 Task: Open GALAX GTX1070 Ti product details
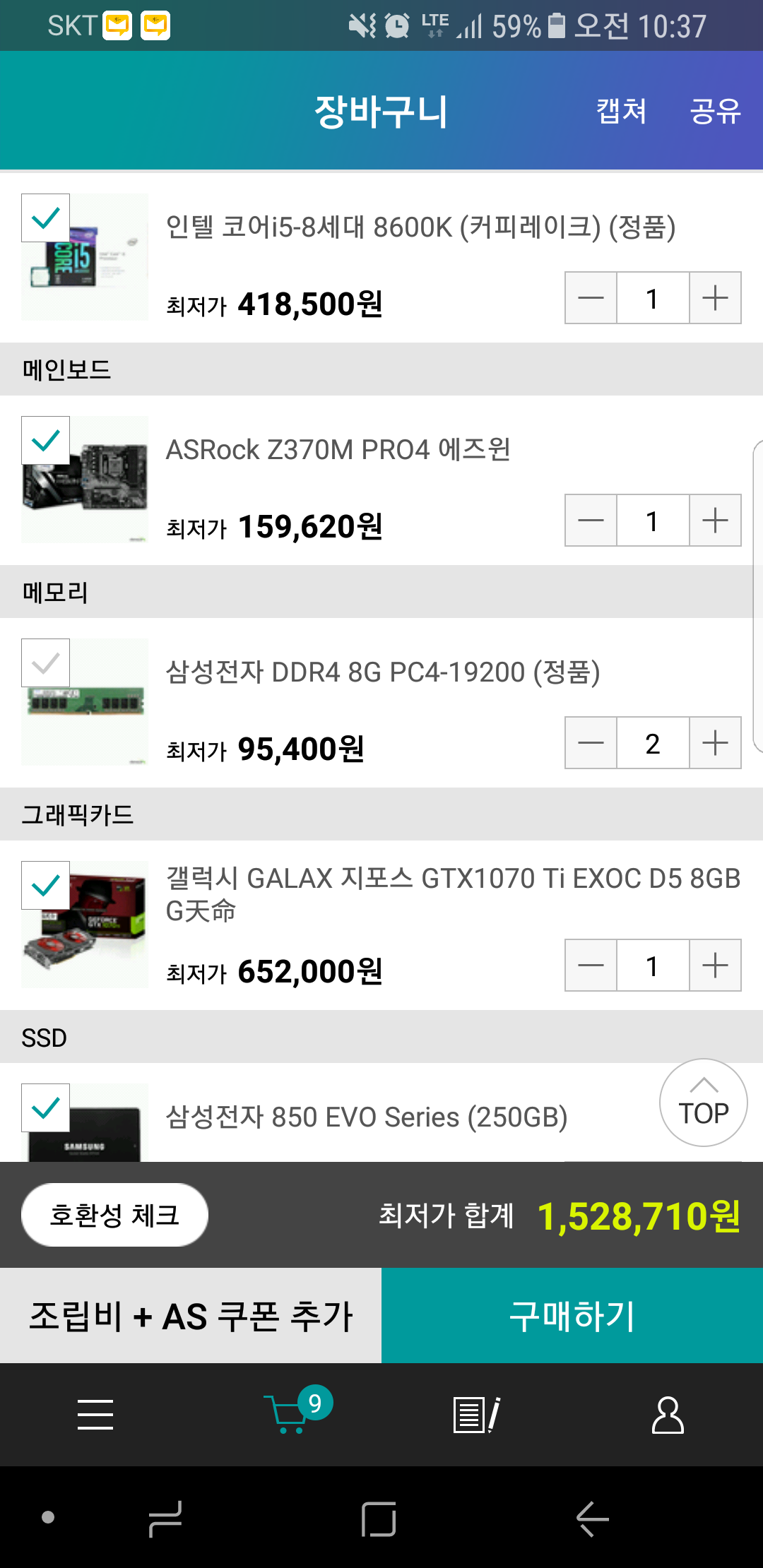coord(453,894)
